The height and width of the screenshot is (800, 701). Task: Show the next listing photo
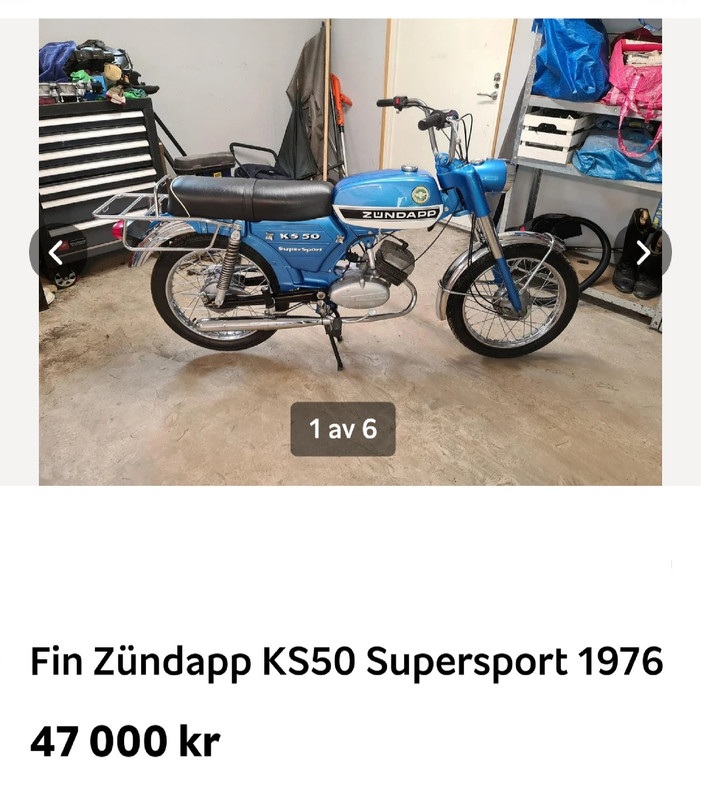tap(643, 253)
